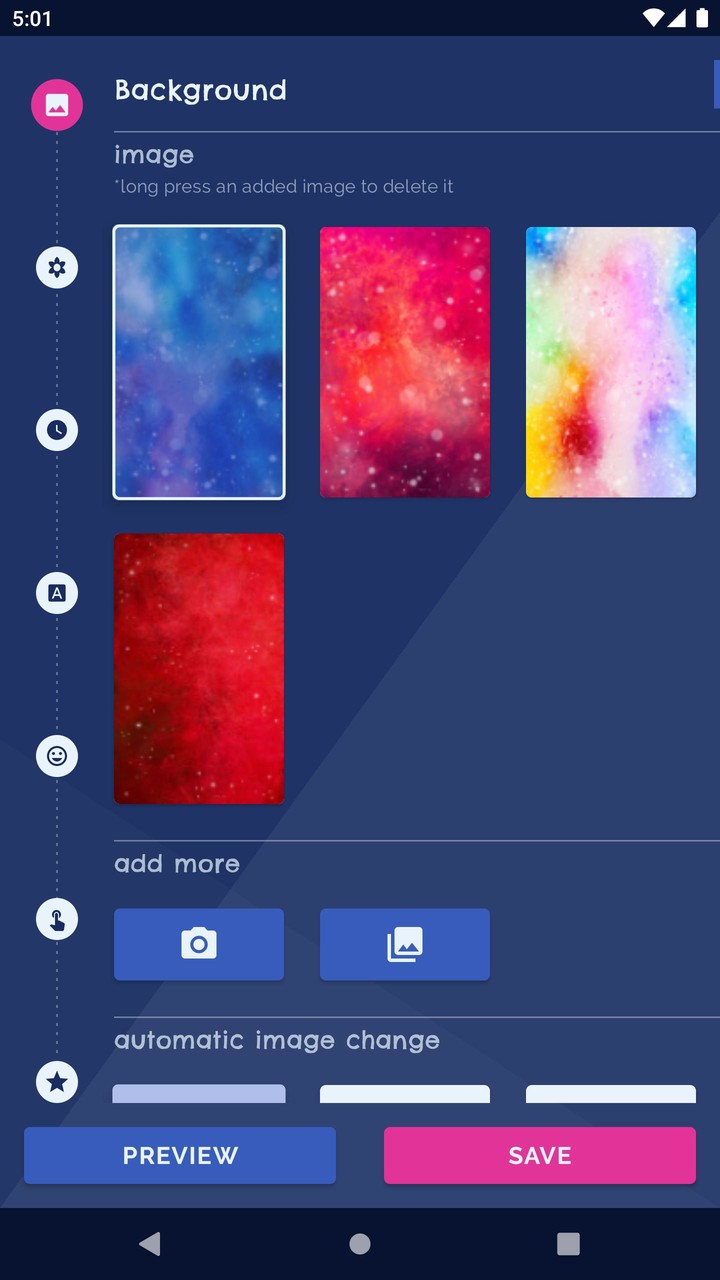
Task: Open the starred section at sidebar bottom
Action: point(57,1082)
